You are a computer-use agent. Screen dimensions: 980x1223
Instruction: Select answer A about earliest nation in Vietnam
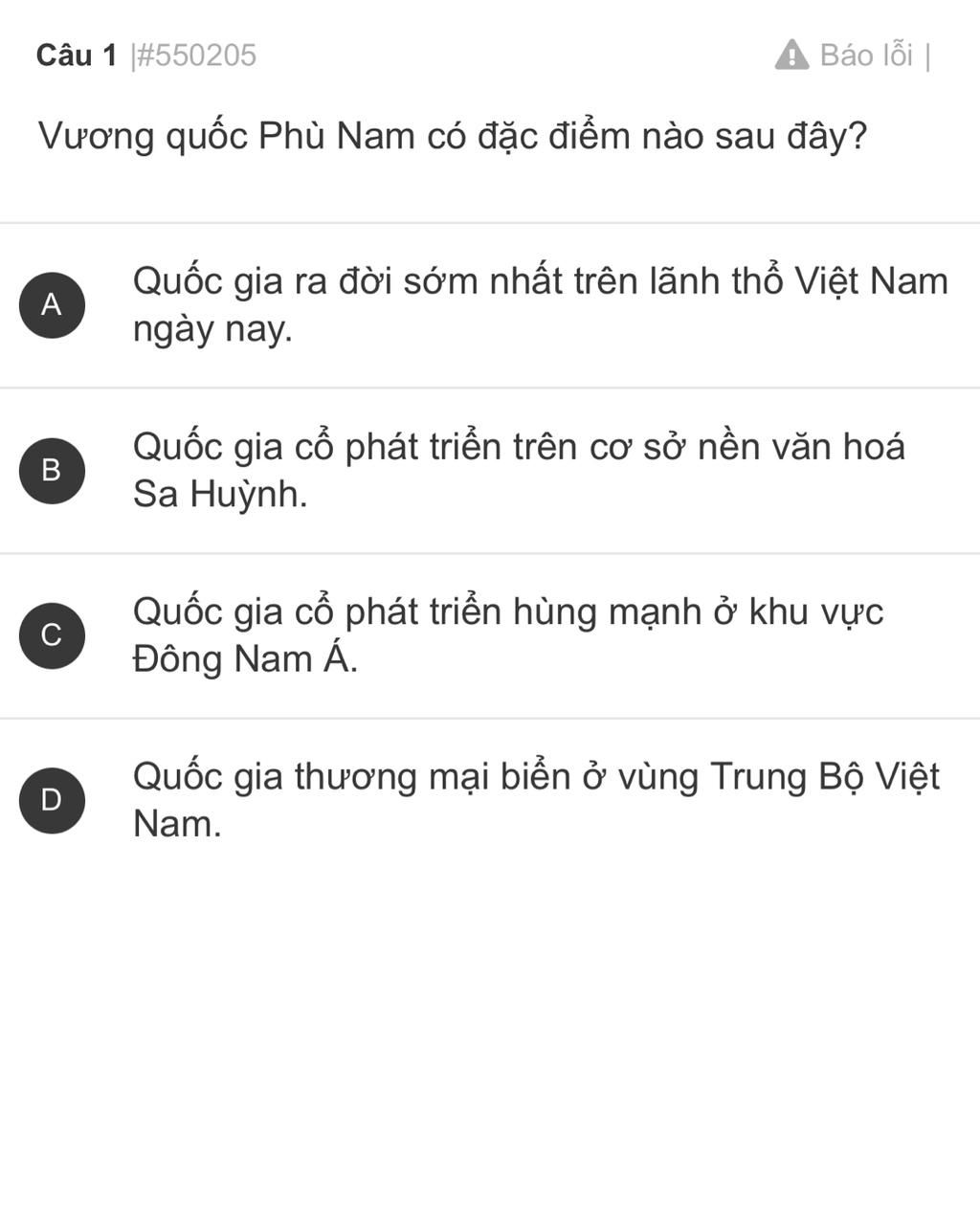(52, 305)
